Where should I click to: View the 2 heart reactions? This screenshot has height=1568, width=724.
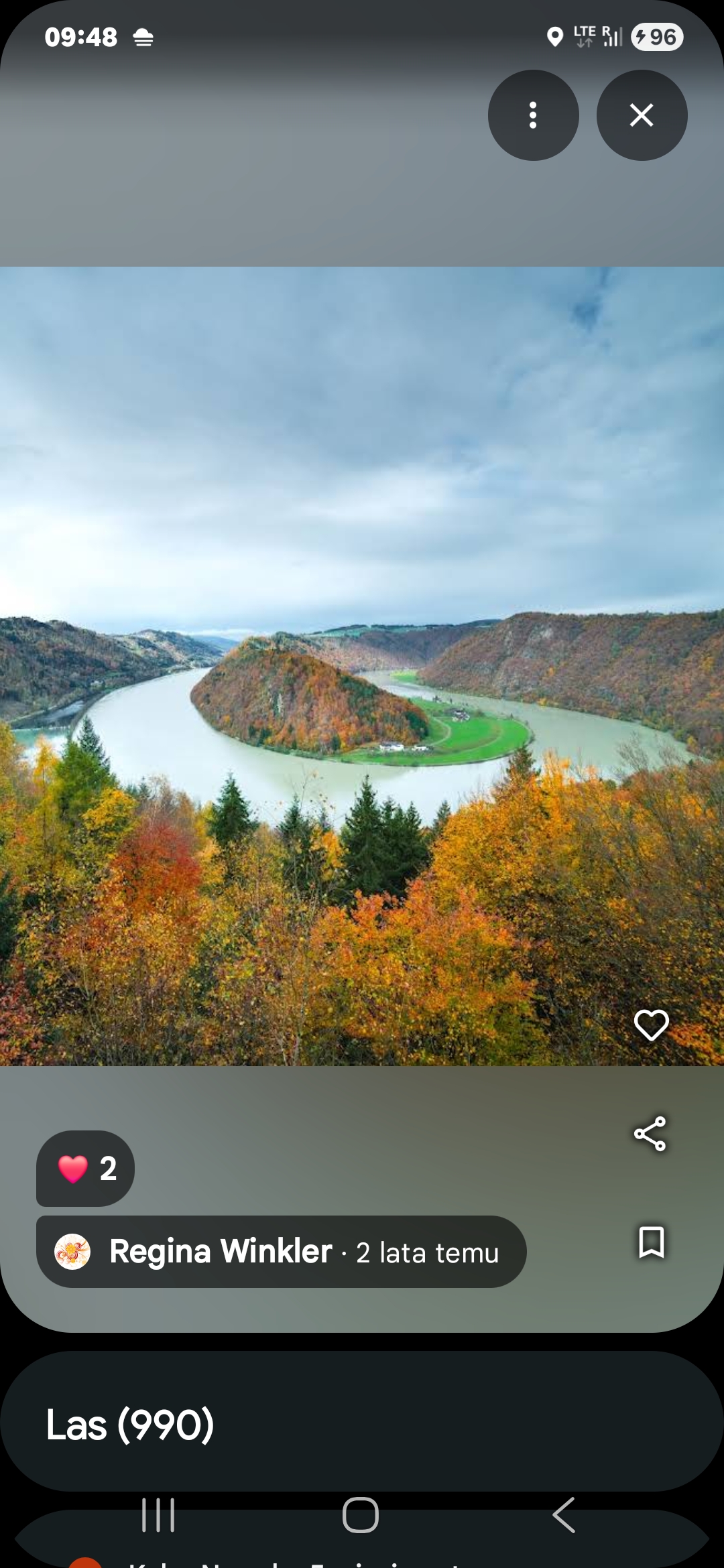[86, 1169]
